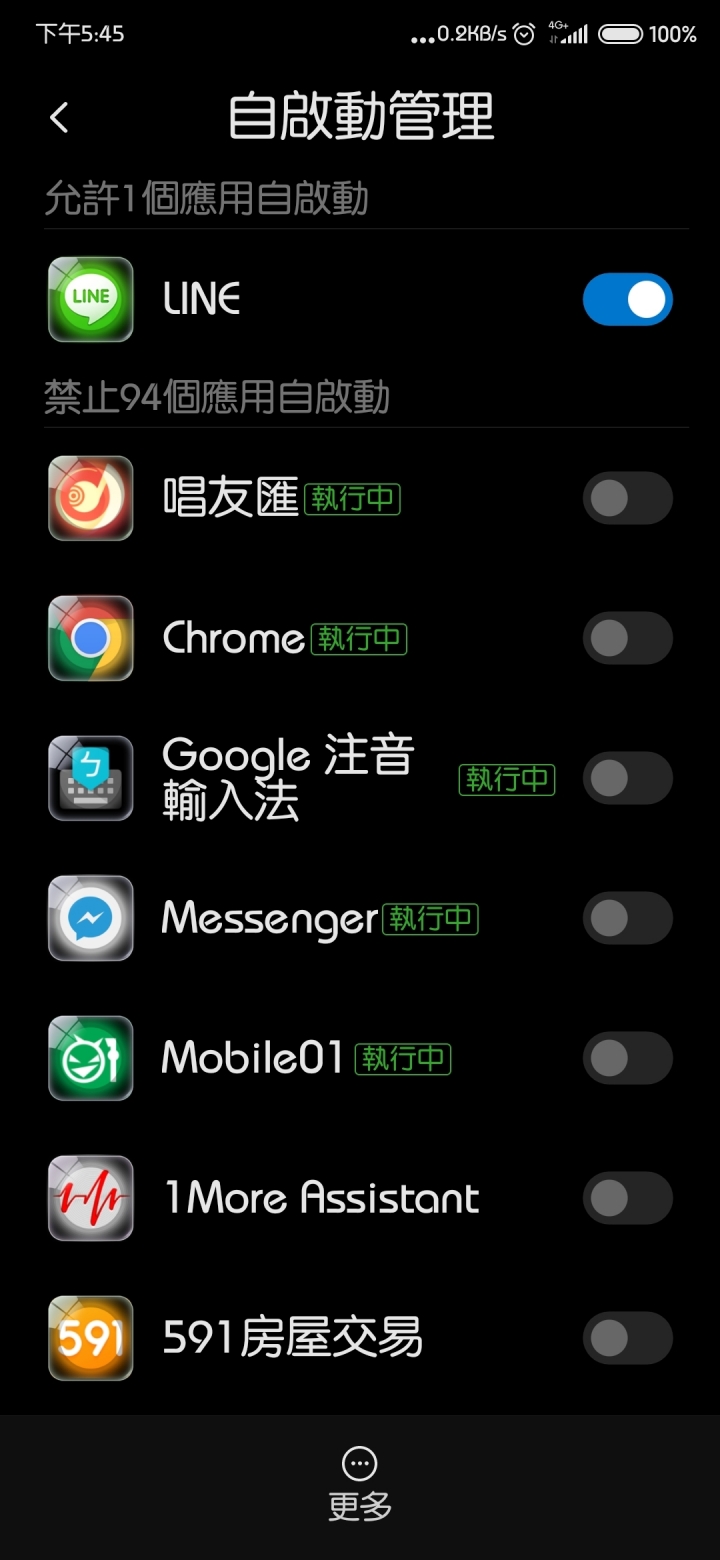Image resolution: width=720 pixels, height=1560 pixels.
Task: Toggle Messenger autostart on
Action: click(627, 918)
